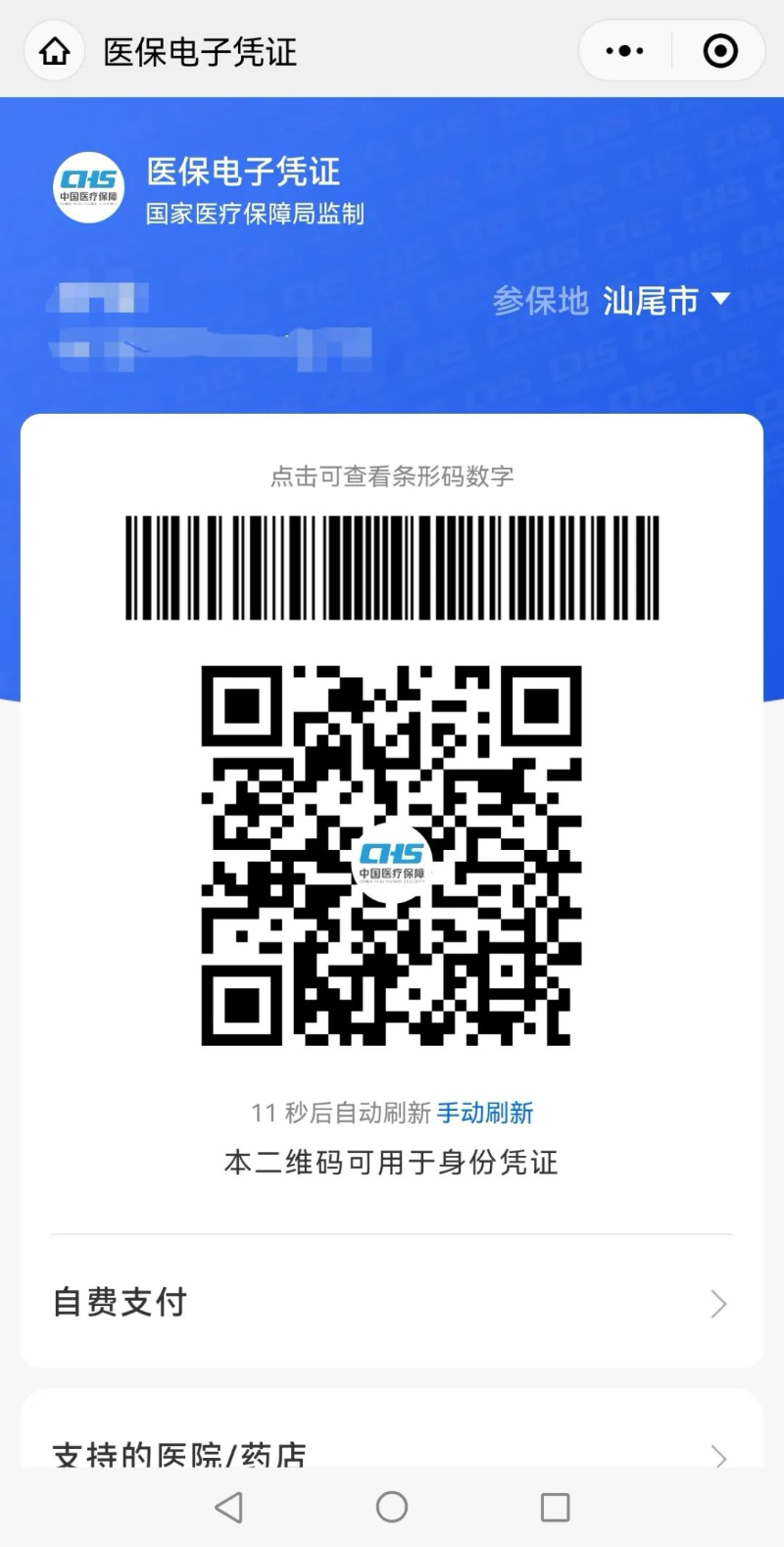
Task: Click the CHS 中国医疗保障 logo
Action: coord(87,186)
